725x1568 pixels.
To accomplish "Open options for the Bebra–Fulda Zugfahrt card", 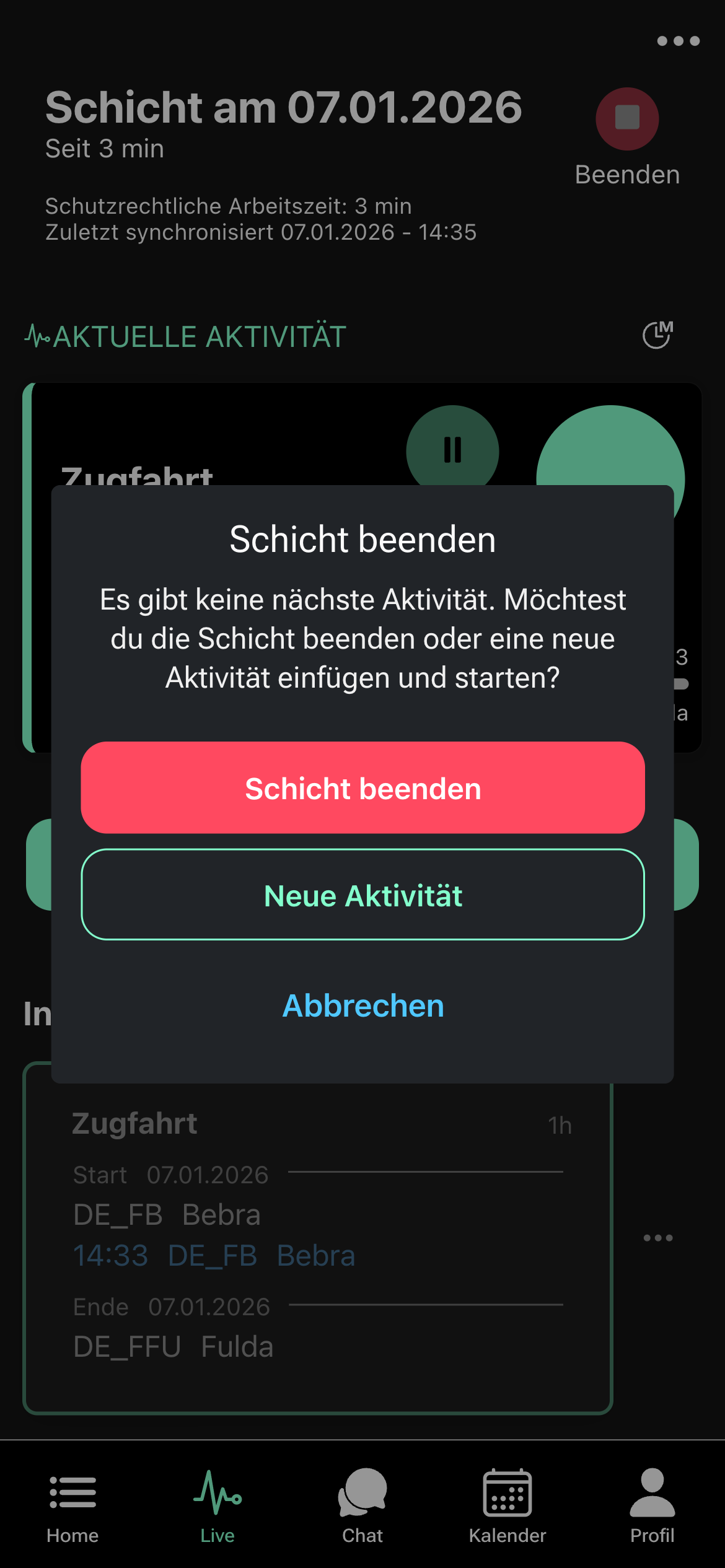I will click(657, 1238).
